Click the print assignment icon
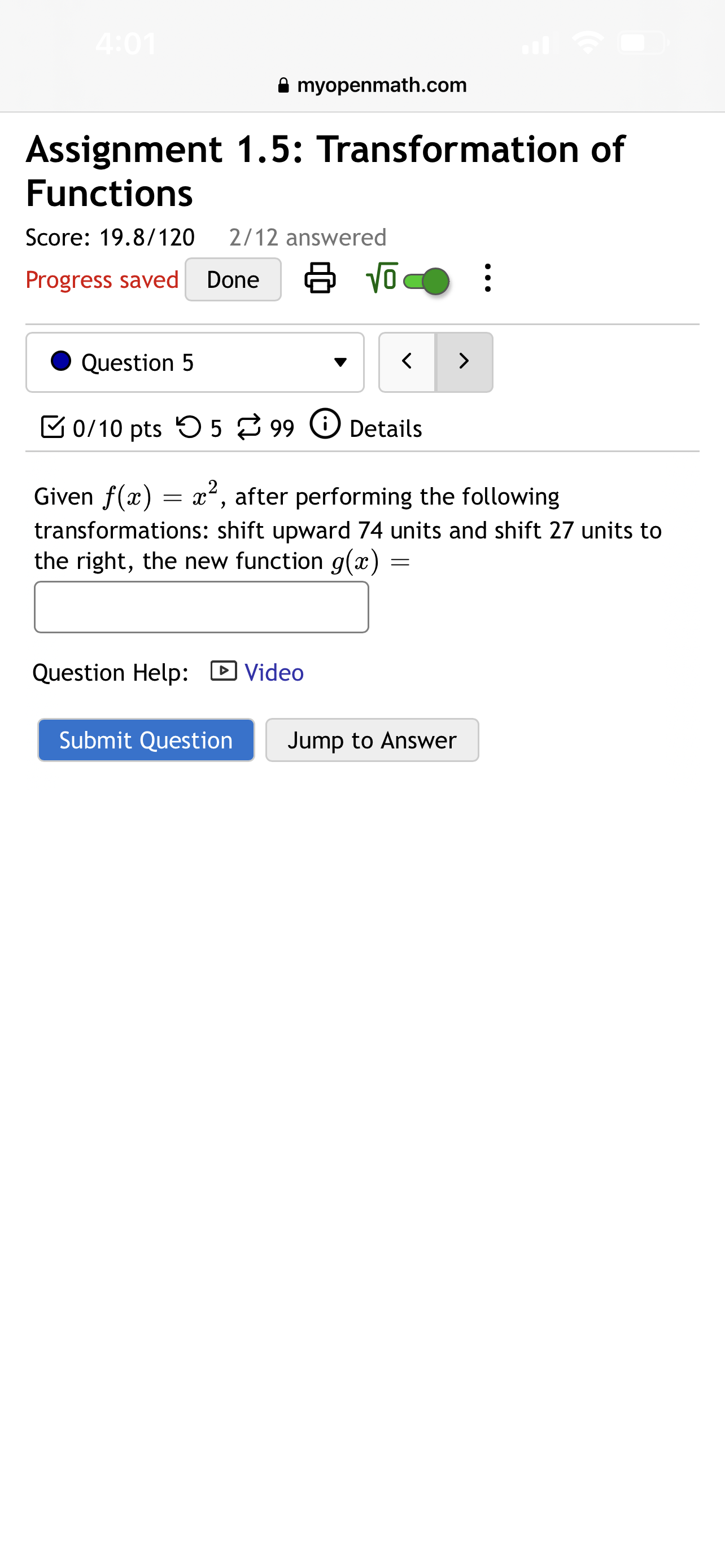Viewport: 725px width, 1568px height. point(321,279)
